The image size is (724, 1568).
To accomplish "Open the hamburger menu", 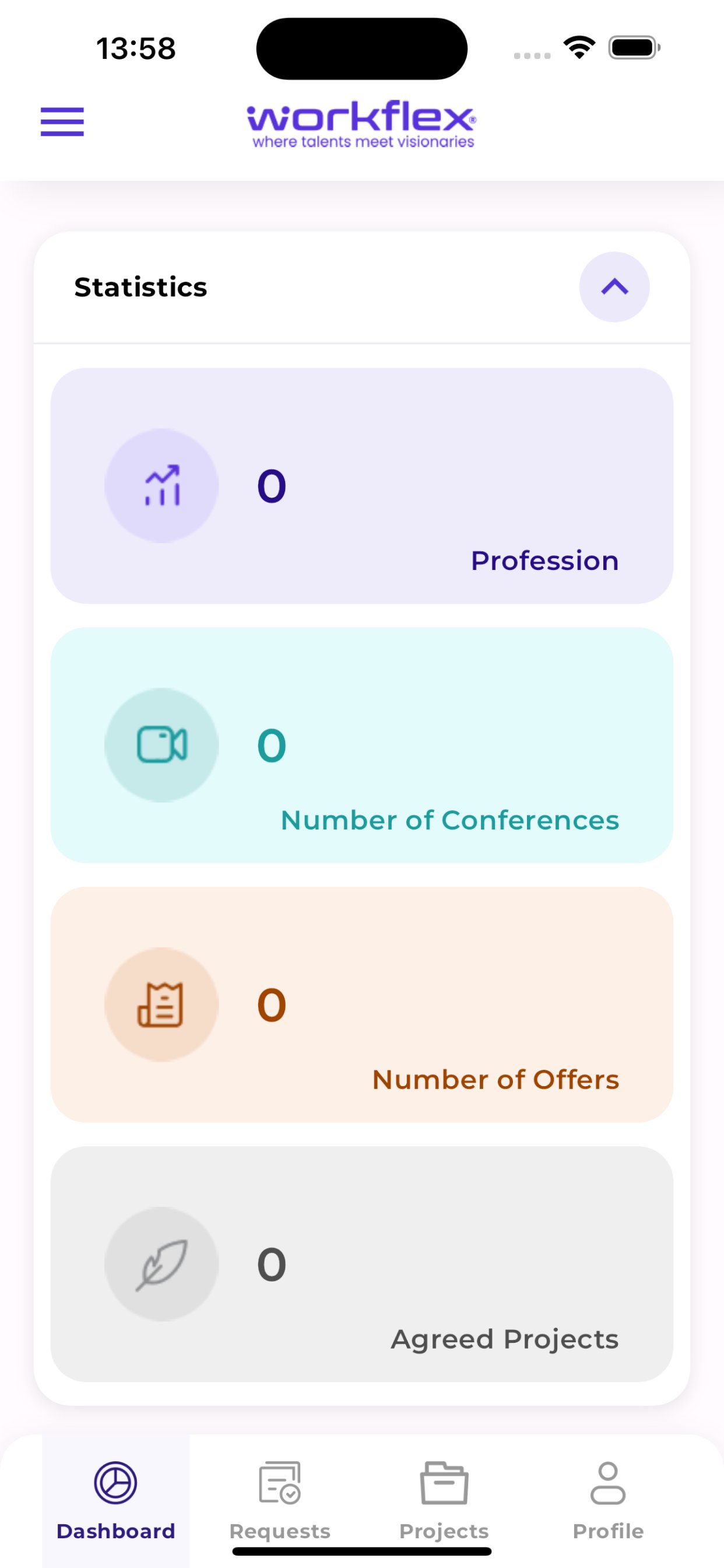I will [x=61, y=122].
